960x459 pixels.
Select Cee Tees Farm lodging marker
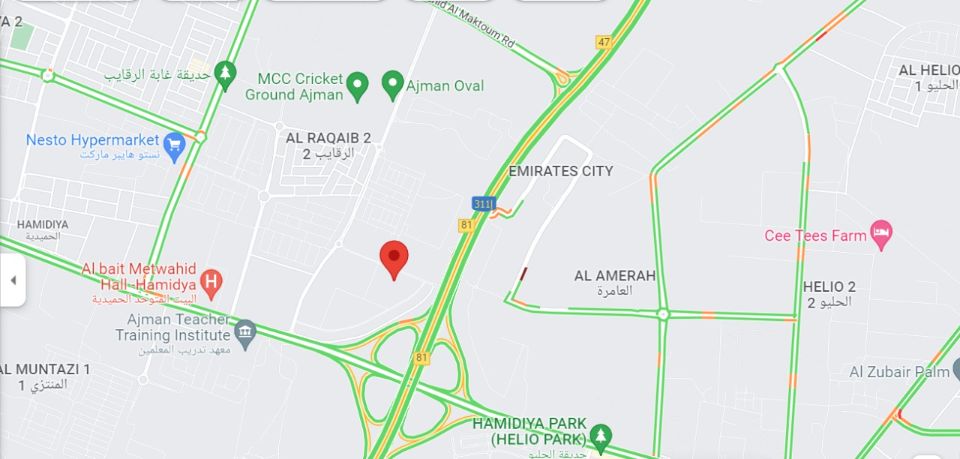[x=881, y=235]
